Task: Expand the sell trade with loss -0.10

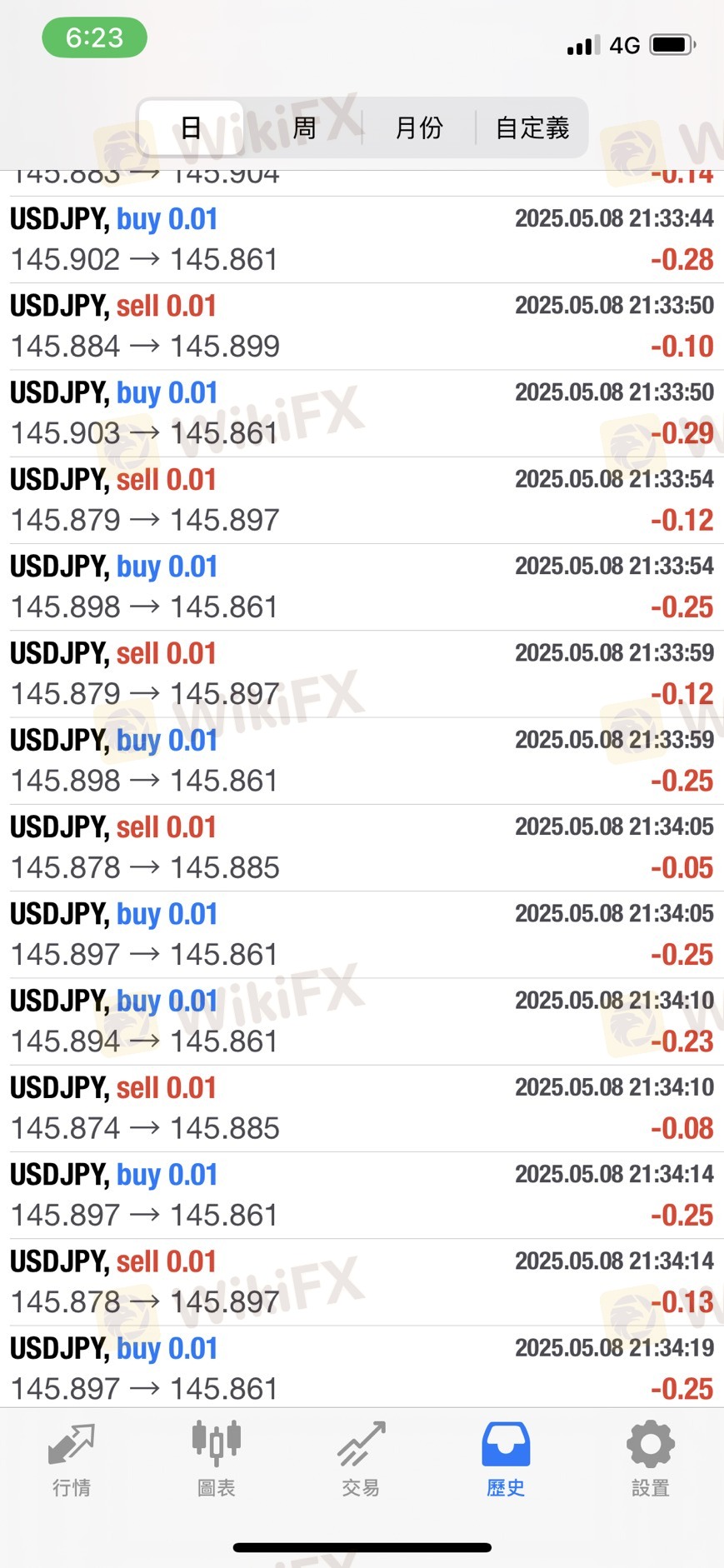Action: (362, 327)
